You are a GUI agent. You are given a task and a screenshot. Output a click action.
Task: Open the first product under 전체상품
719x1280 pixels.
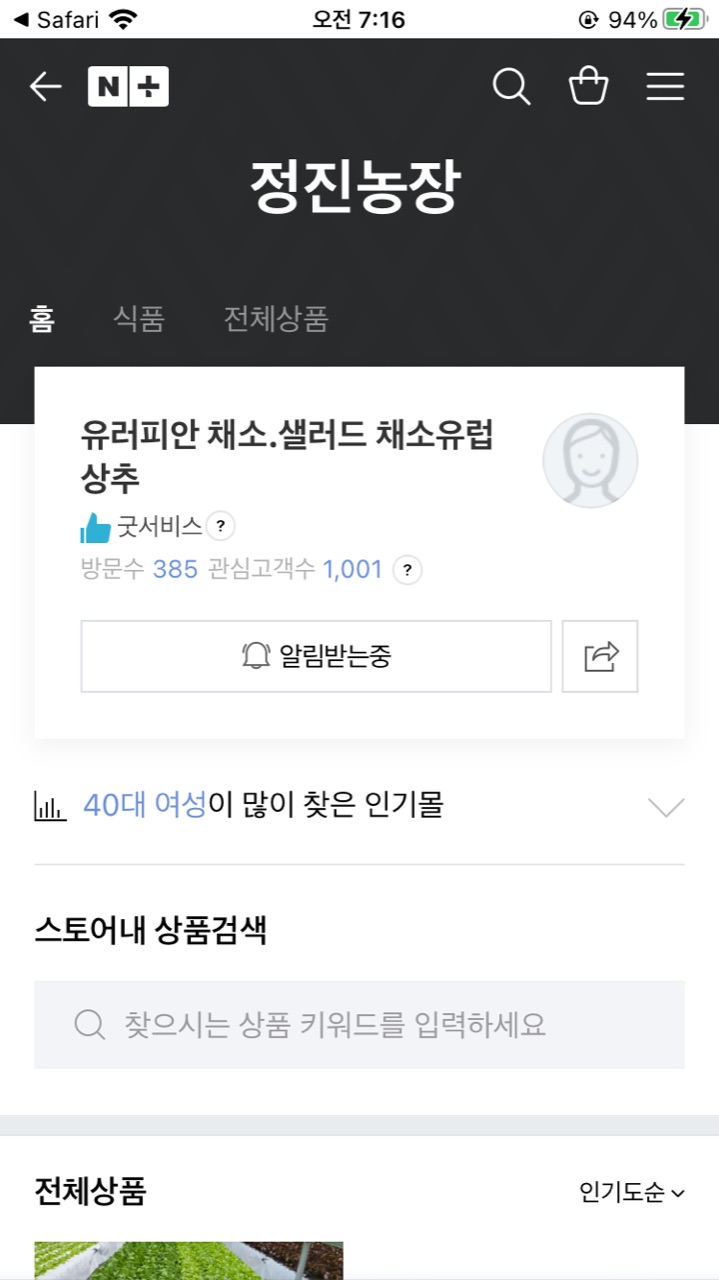click(x=188, y=1261)
